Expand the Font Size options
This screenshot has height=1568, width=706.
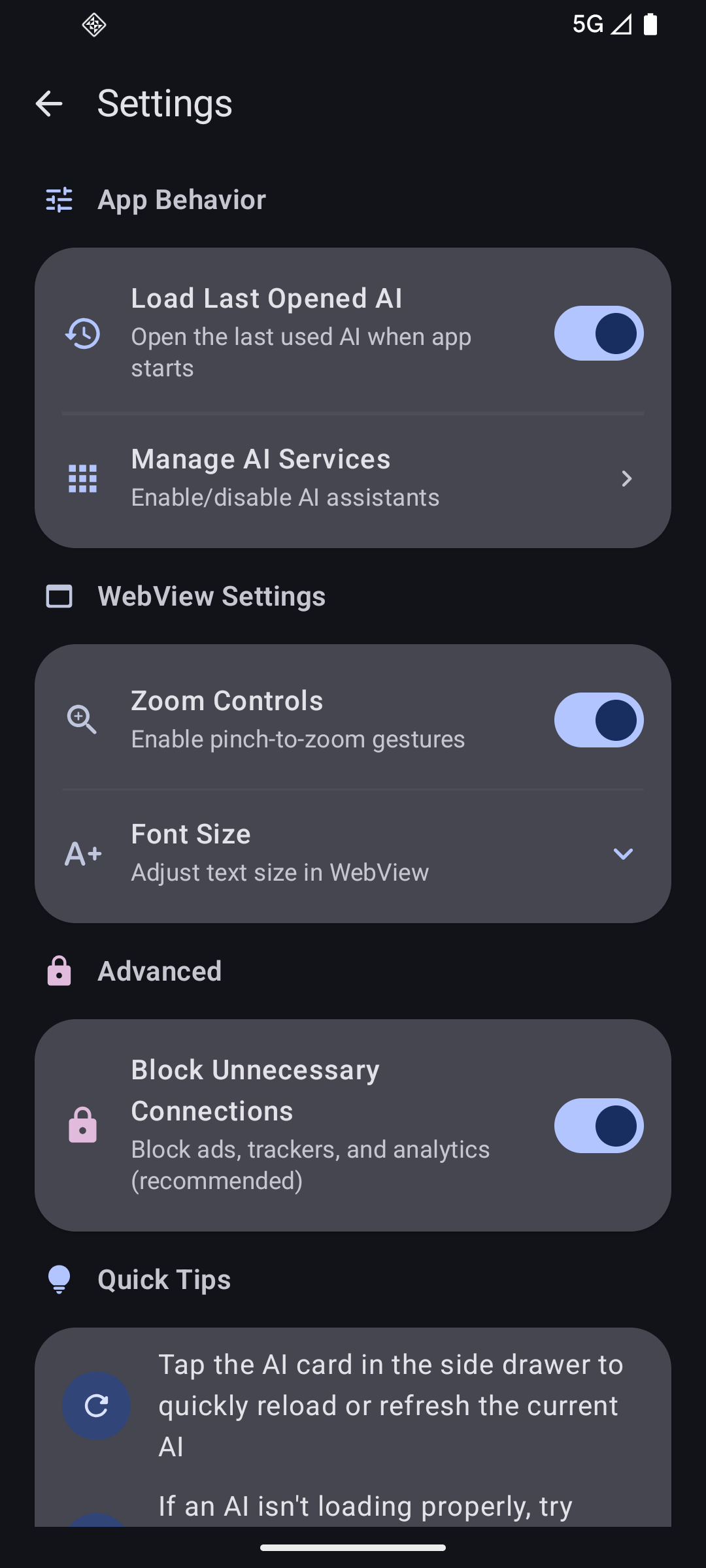(x=622, y=854)
